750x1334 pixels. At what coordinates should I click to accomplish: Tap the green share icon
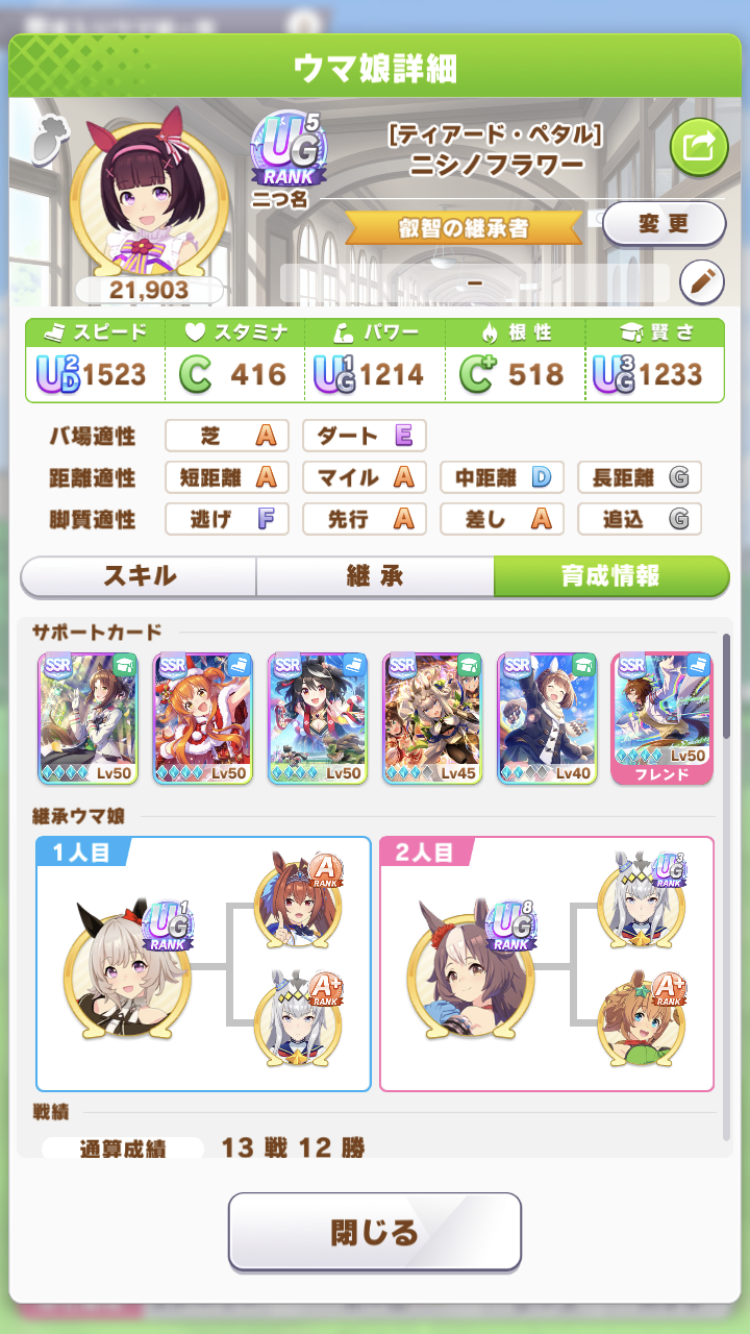click(x=698, y=147)
